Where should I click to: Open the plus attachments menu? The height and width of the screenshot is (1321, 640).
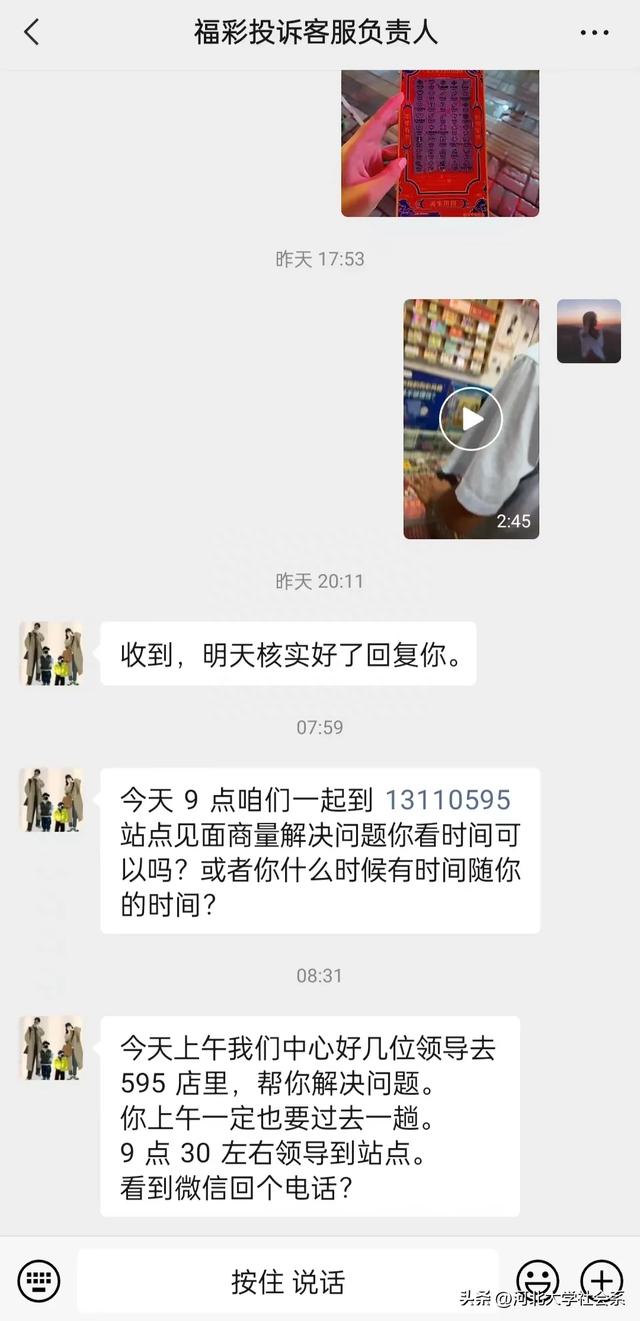(602, 1280)
